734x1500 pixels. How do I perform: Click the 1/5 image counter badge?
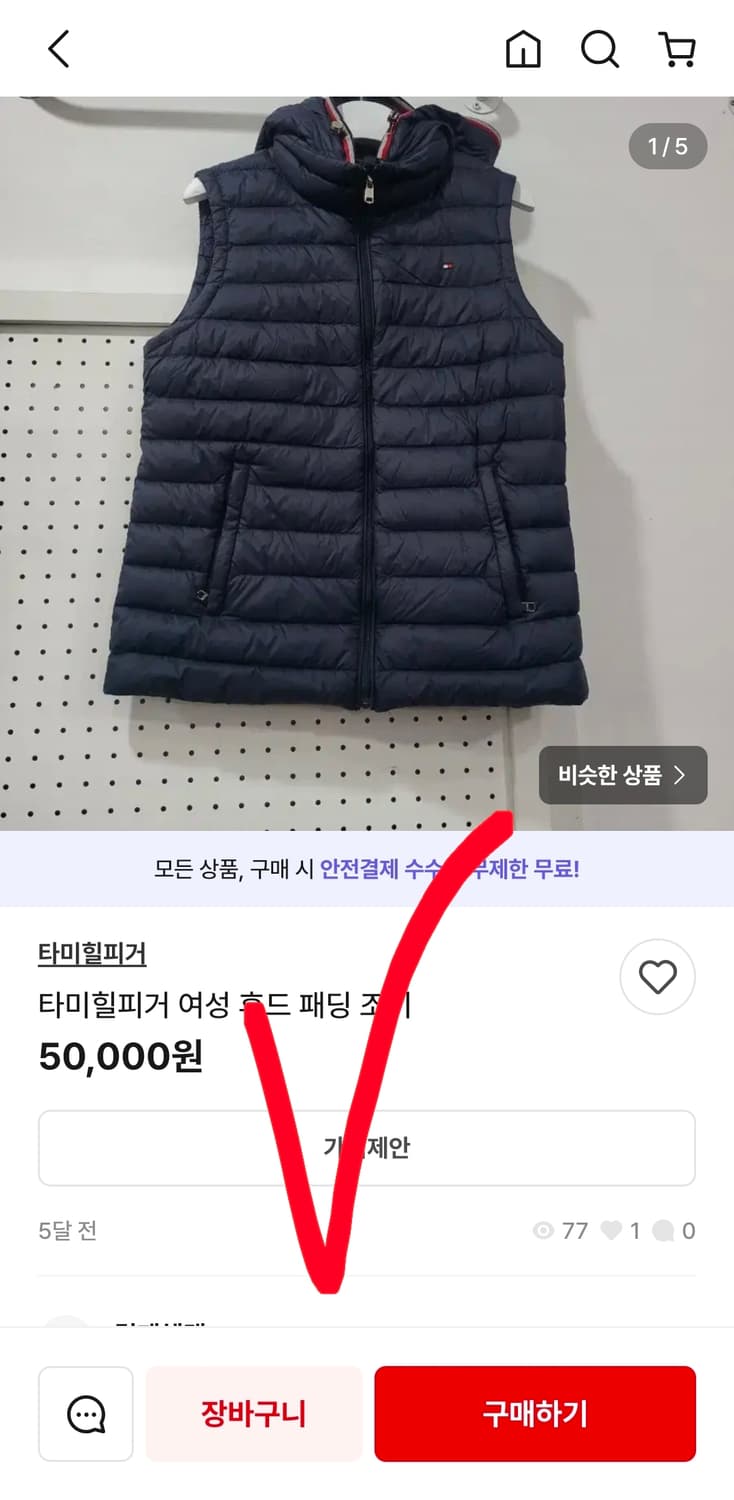tap(666, 146)
